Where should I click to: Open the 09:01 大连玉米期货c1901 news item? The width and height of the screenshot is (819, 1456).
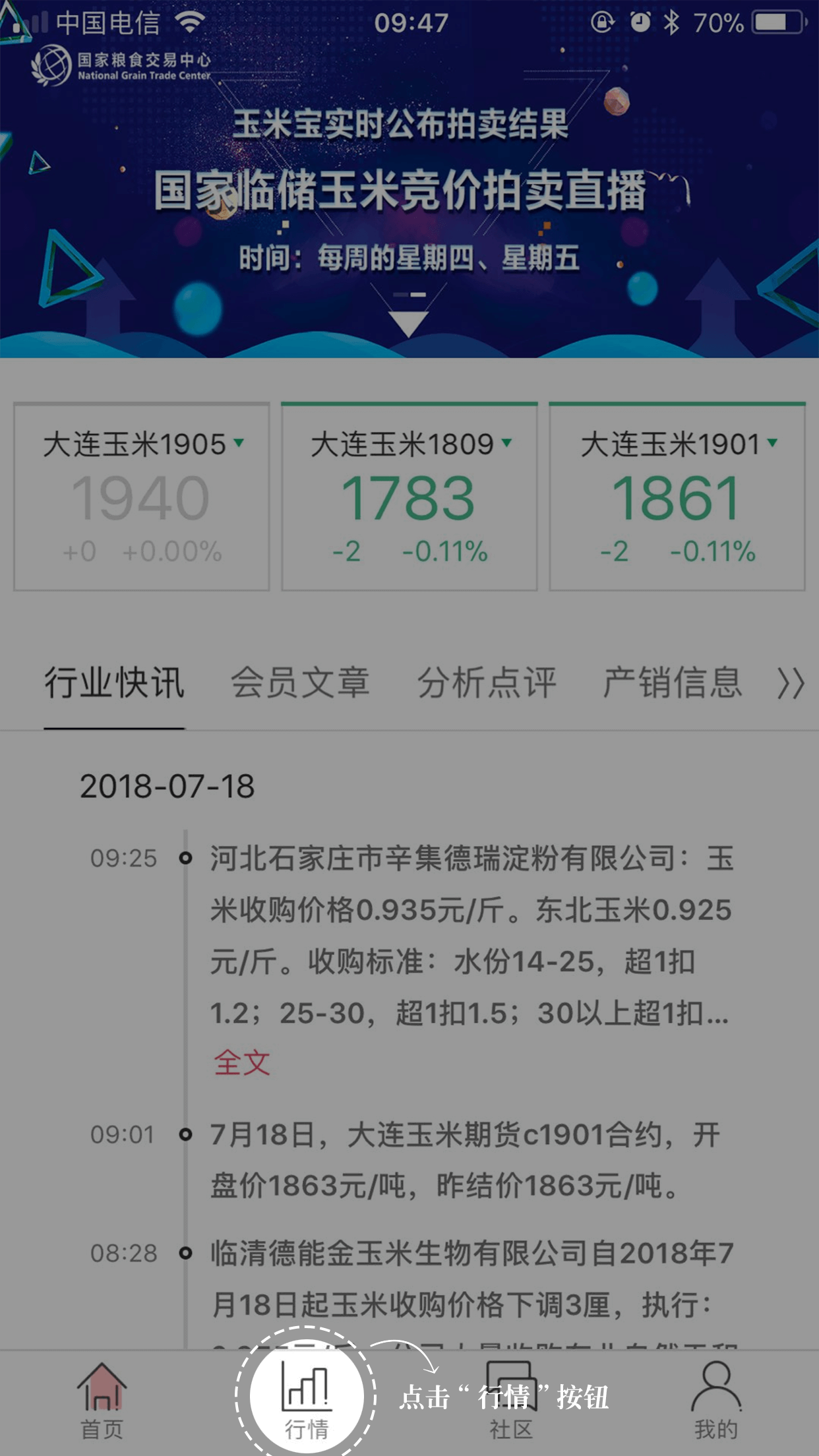[465, 1161]
